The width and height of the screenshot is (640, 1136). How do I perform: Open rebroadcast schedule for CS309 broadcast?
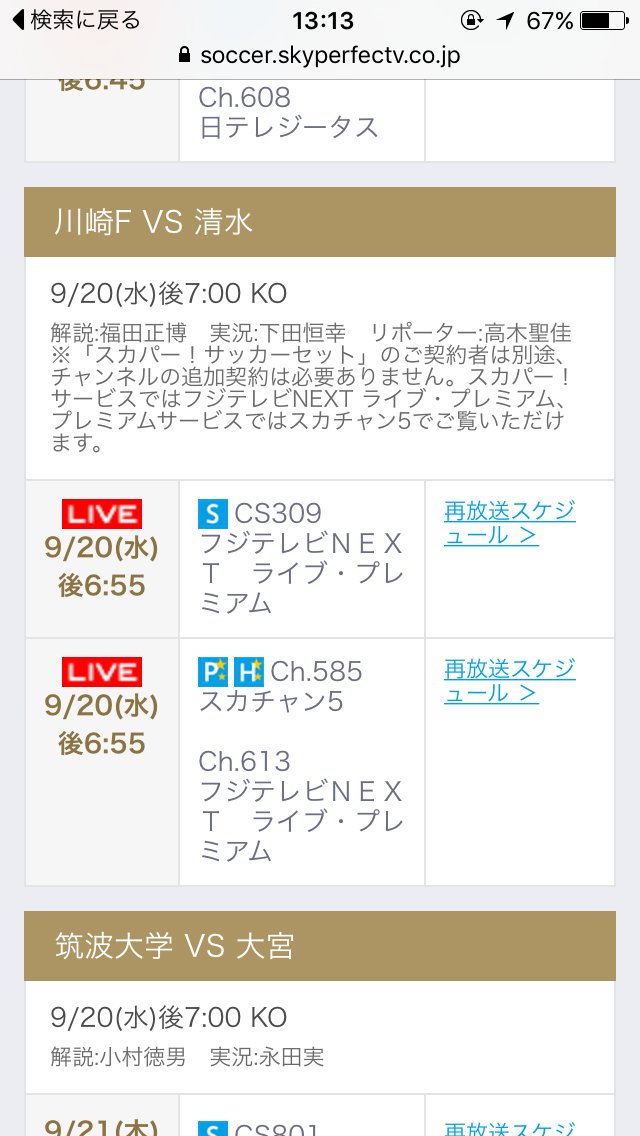pyautogui.click(x=509, y=523)
